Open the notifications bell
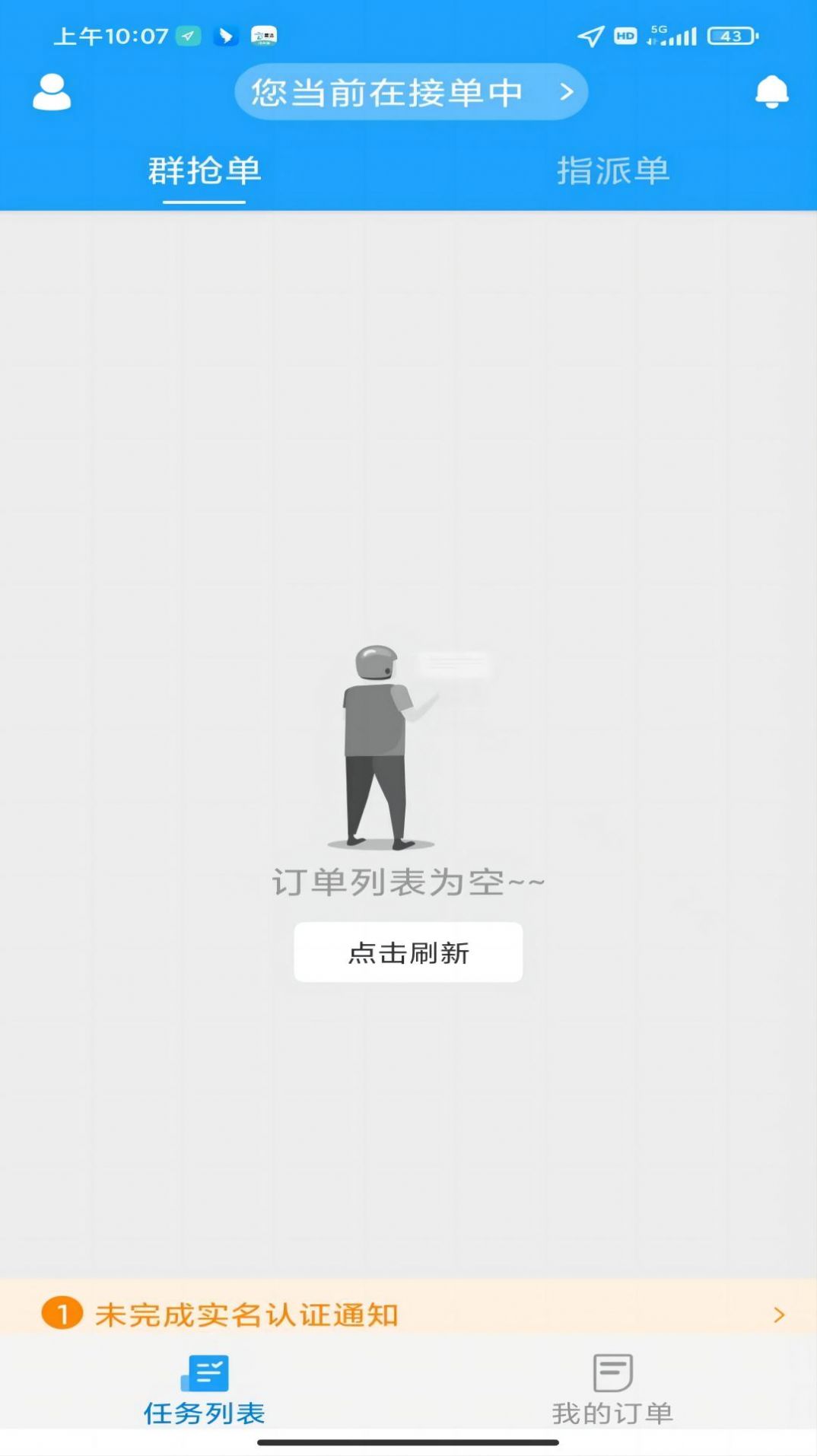Viewport: 817px width, 1456px height. (x=771, y=92)
